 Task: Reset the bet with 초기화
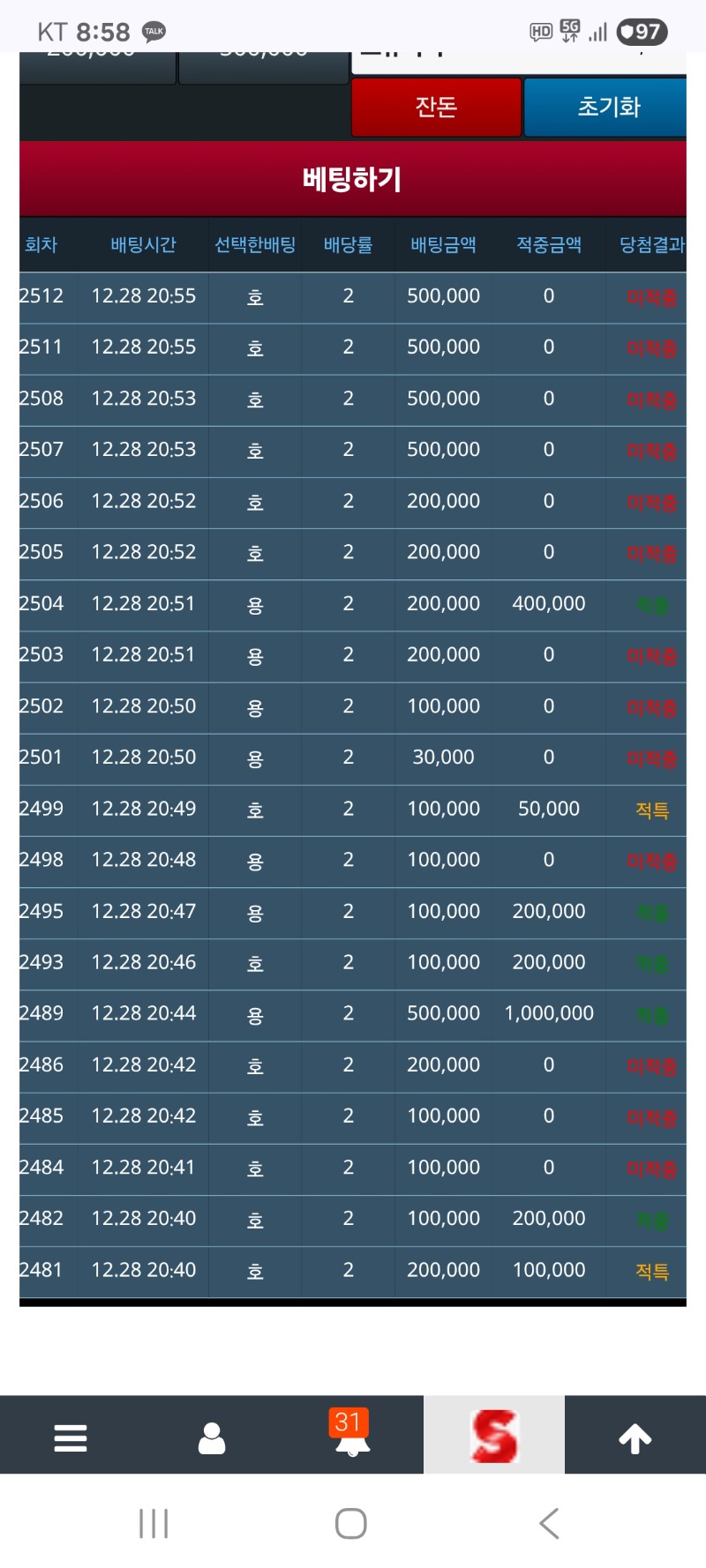pos(607,108)
